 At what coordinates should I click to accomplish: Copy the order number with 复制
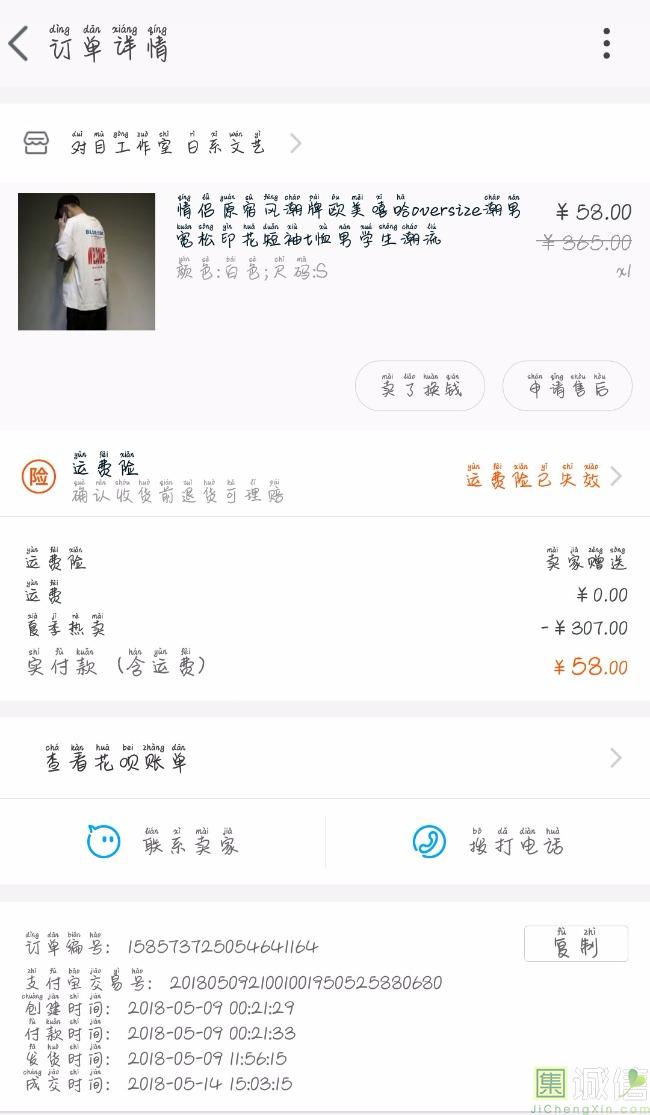click(576, 944)
